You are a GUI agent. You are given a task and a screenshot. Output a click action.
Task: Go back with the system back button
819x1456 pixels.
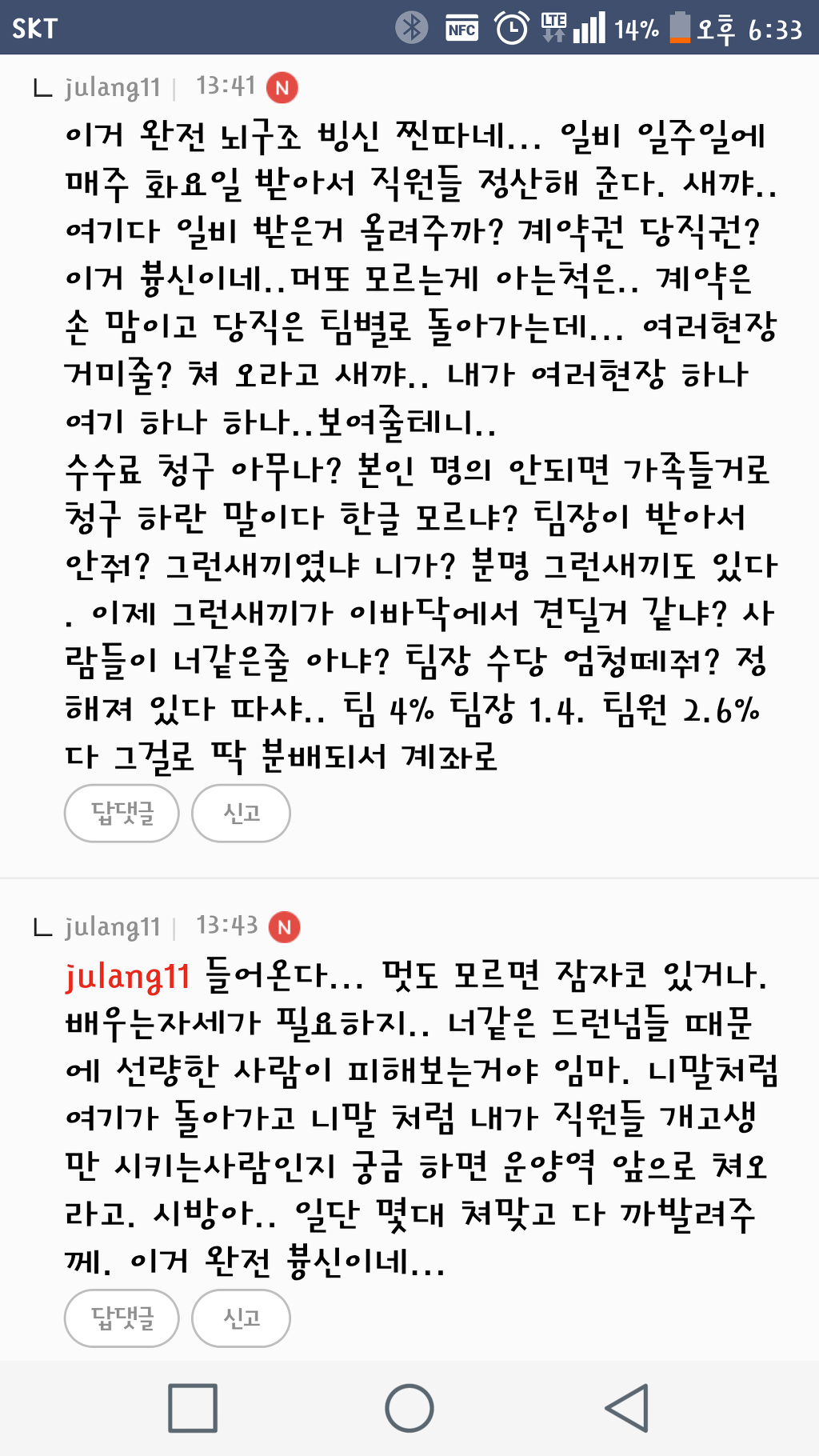627,1408
